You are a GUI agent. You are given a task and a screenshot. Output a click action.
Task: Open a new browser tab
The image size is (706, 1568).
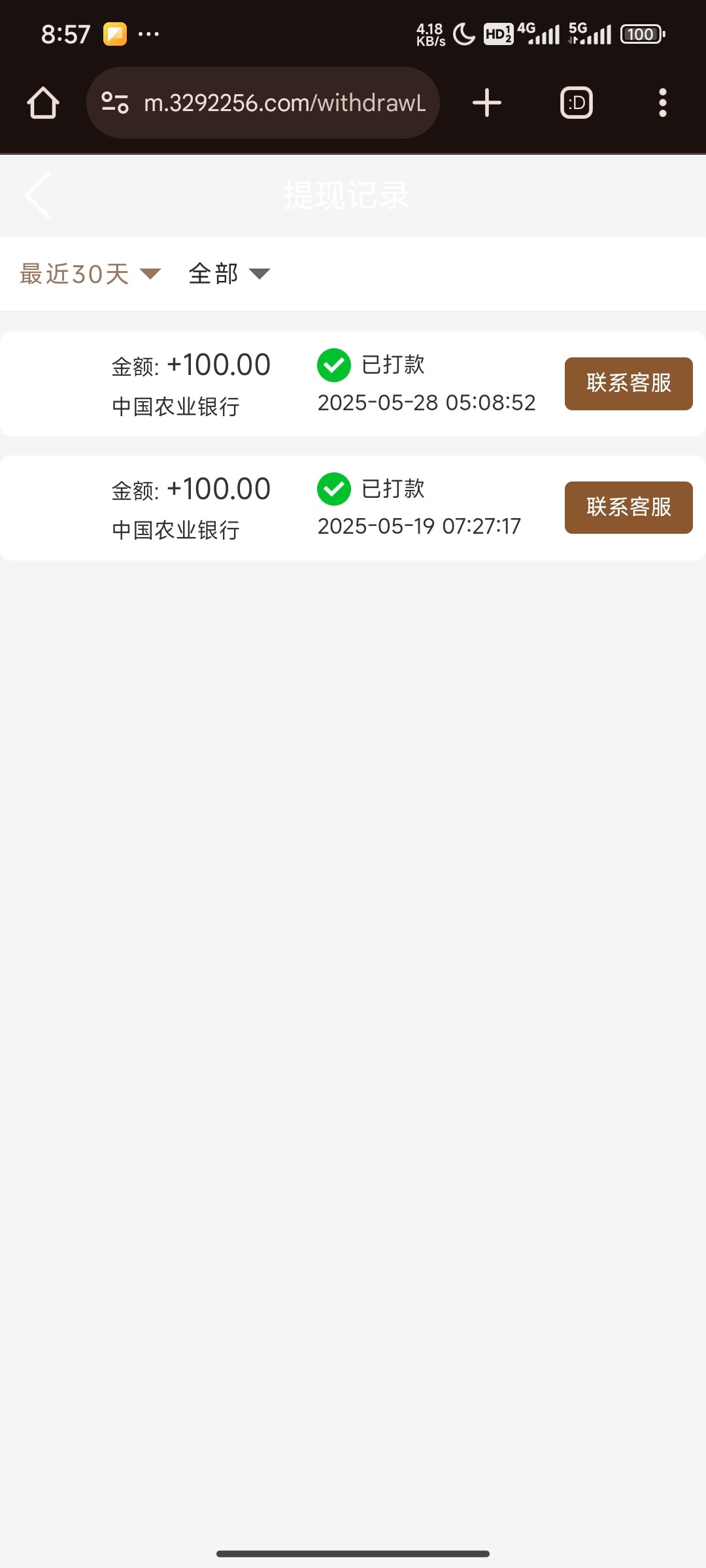click(487, 103)
